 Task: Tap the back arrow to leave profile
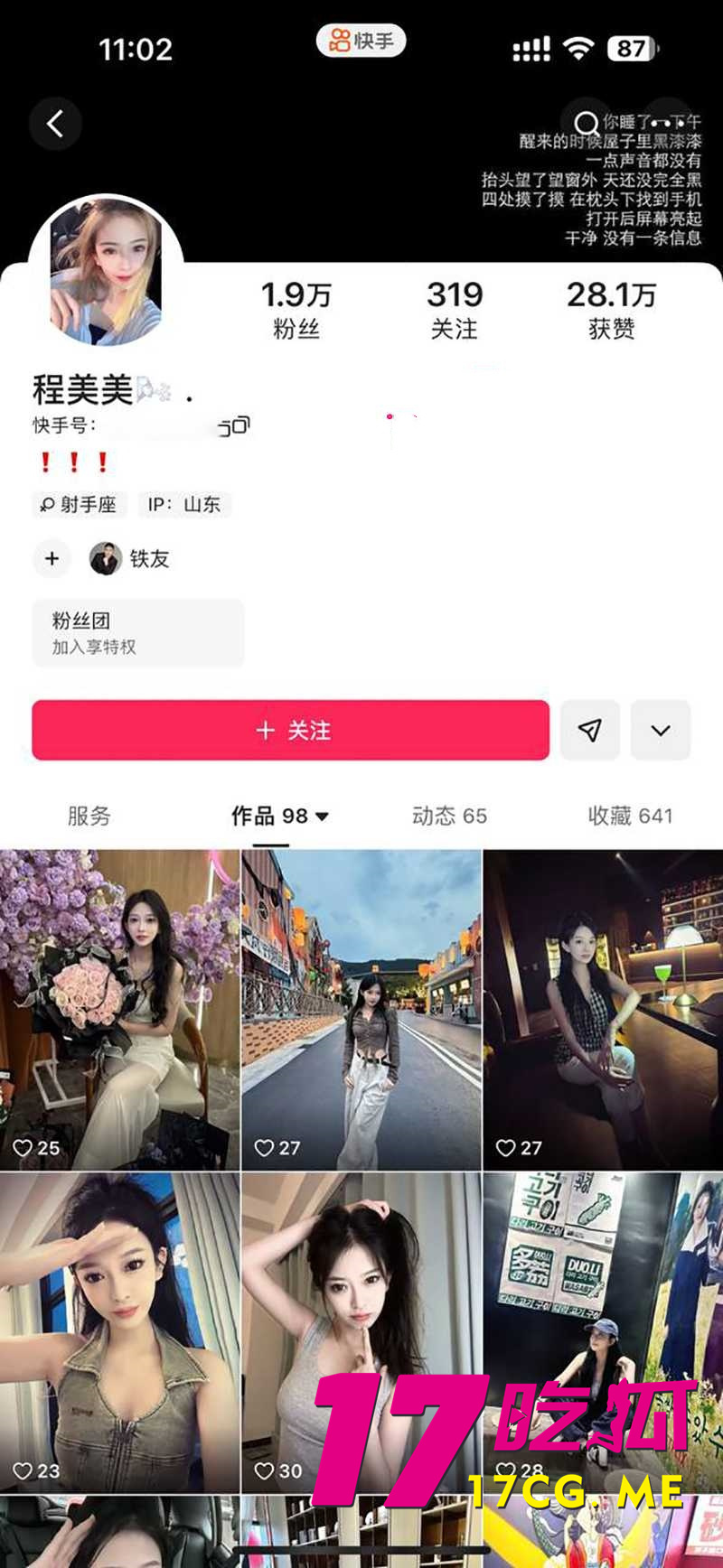pos(55,124)
